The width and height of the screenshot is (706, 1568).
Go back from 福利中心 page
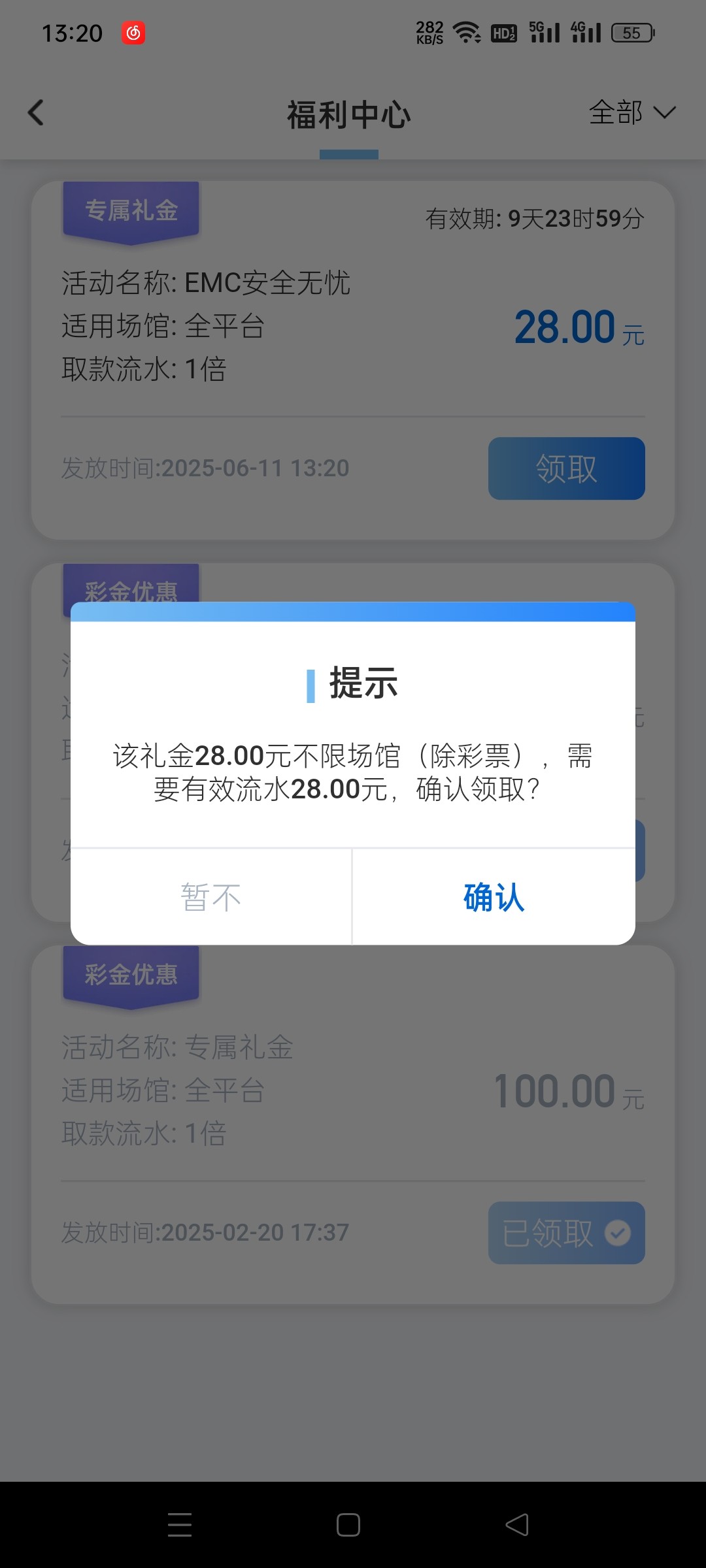pos(37,112)
